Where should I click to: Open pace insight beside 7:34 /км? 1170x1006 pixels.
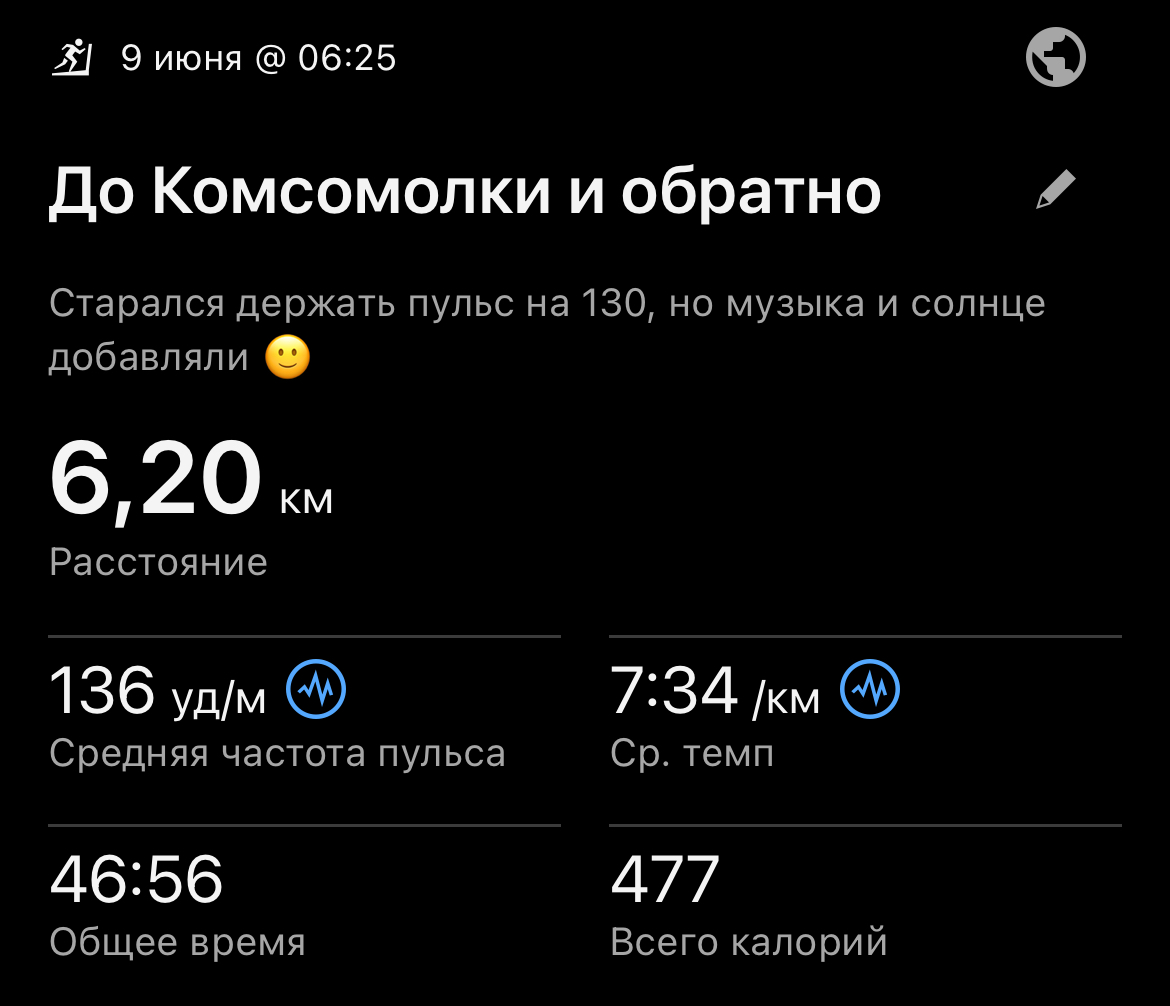click(x=870, y=689)
